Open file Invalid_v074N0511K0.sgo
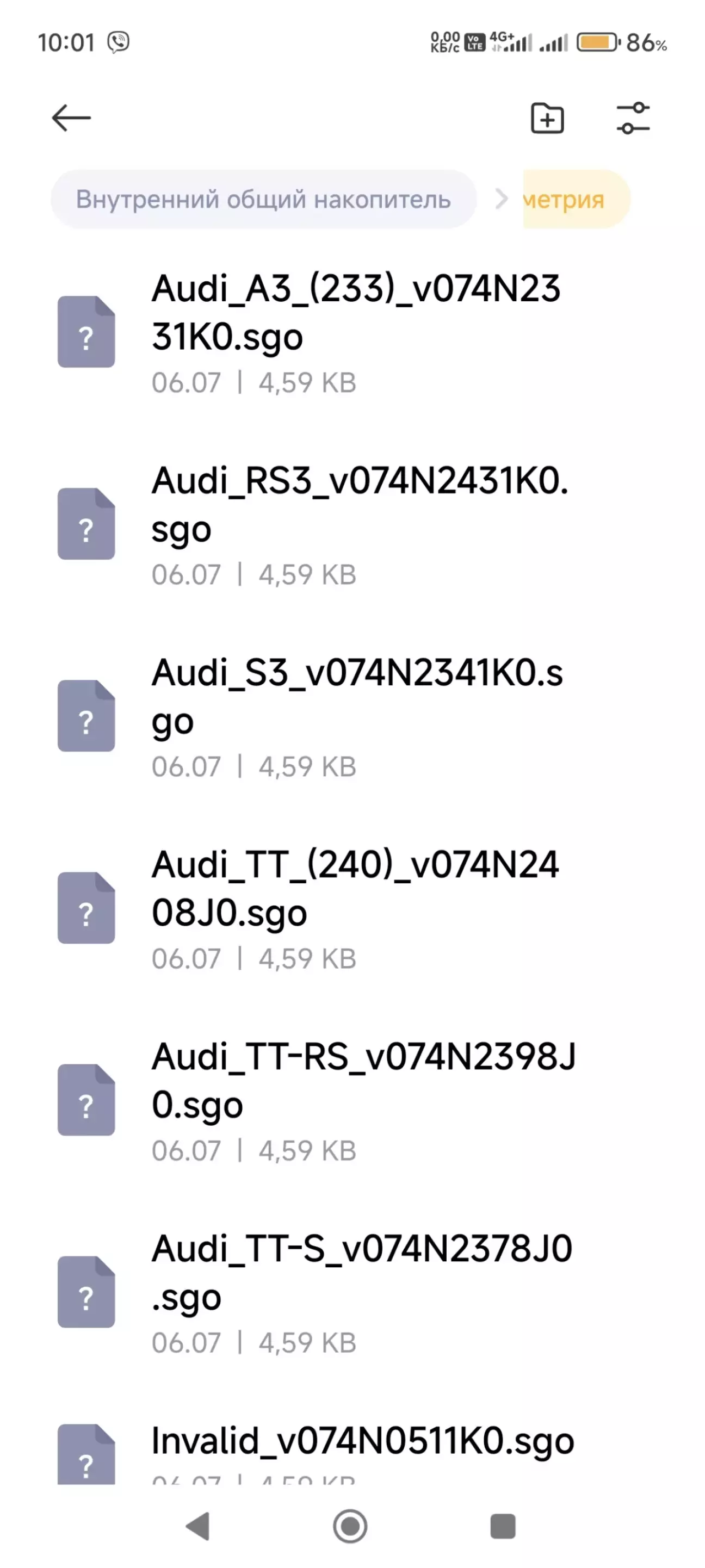Image resolution: width=705 pixels, height=1568 pixels. point(352,1452)
